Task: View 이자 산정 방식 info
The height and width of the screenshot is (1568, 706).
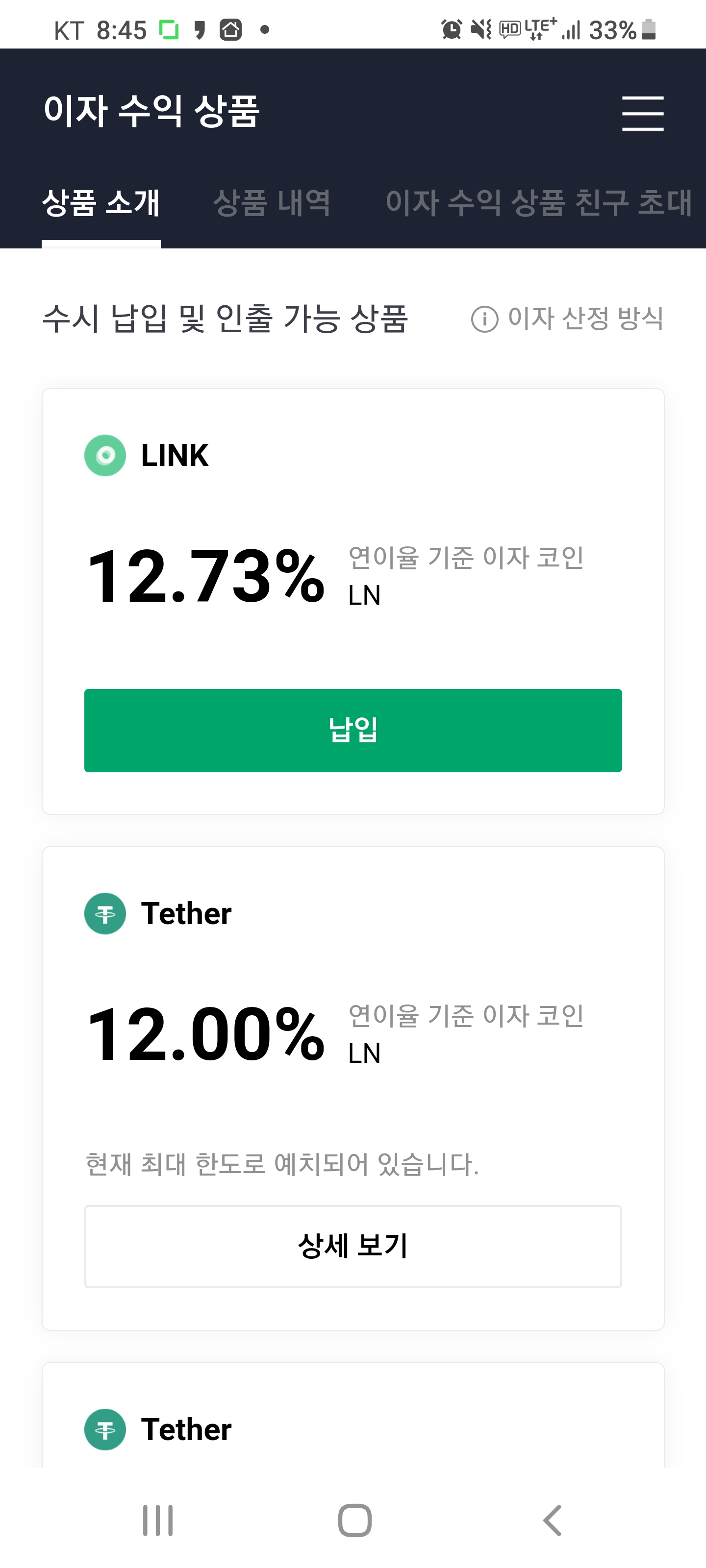Action: pyautogui.click(x=567, y=318)
